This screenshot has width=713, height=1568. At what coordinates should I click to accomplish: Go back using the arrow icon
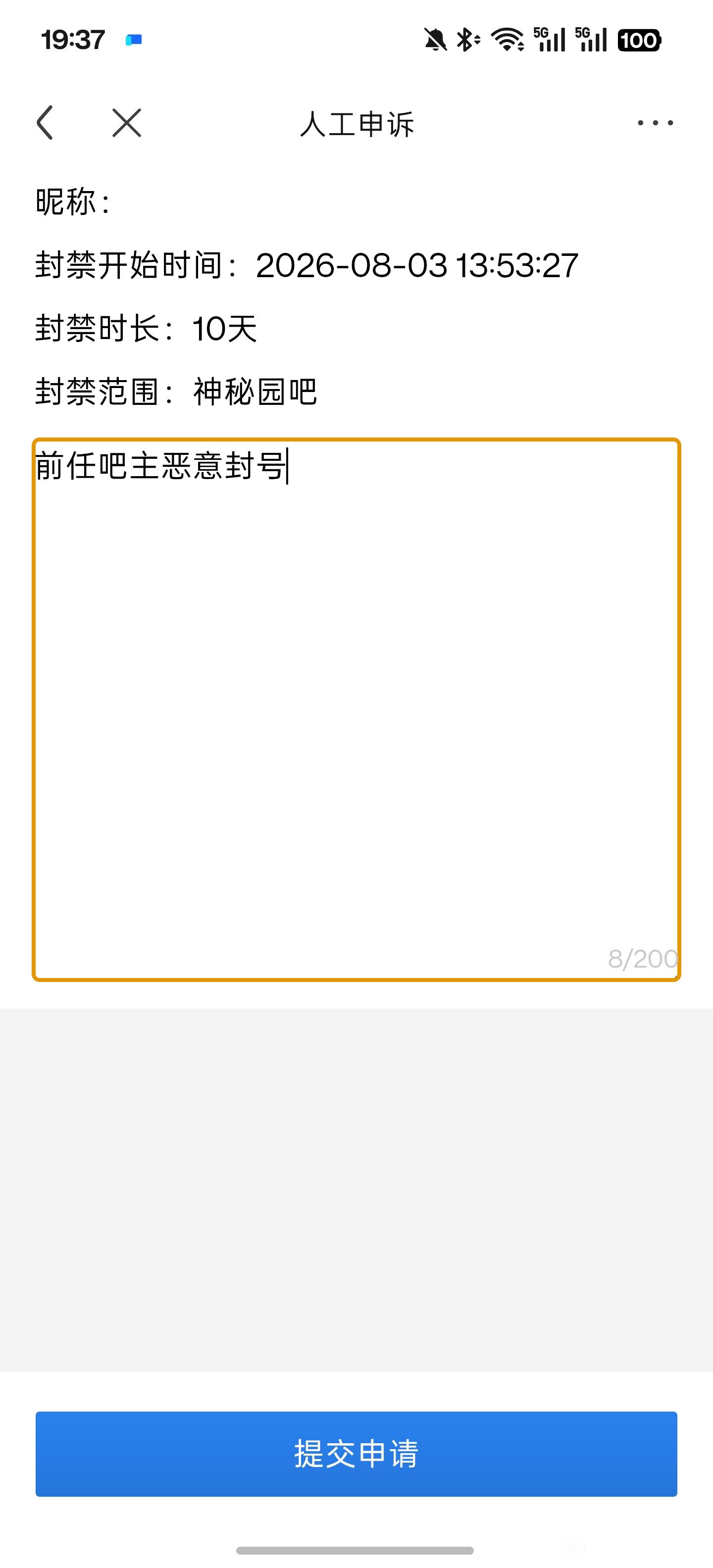[x=45, y=123]
